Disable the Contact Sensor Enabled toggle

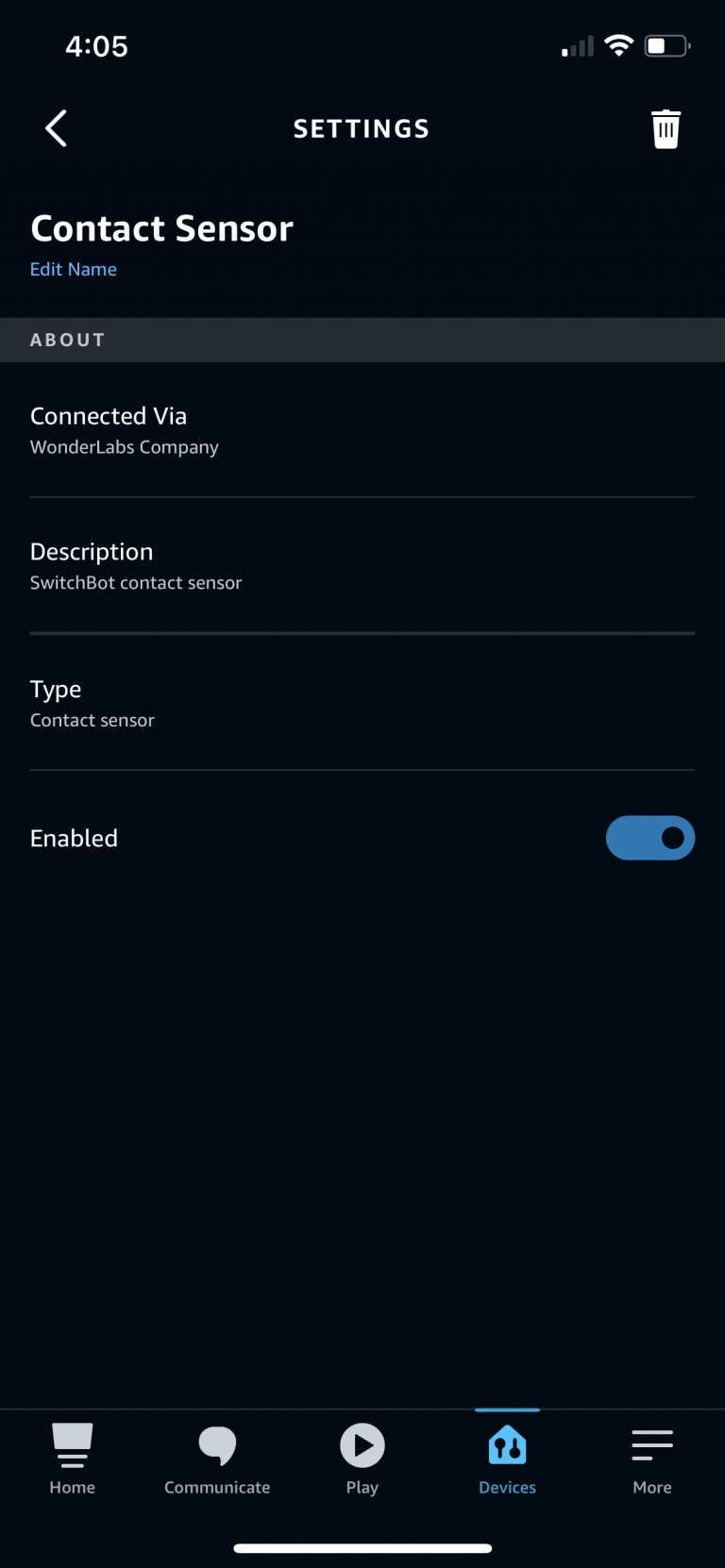point(650,838)
